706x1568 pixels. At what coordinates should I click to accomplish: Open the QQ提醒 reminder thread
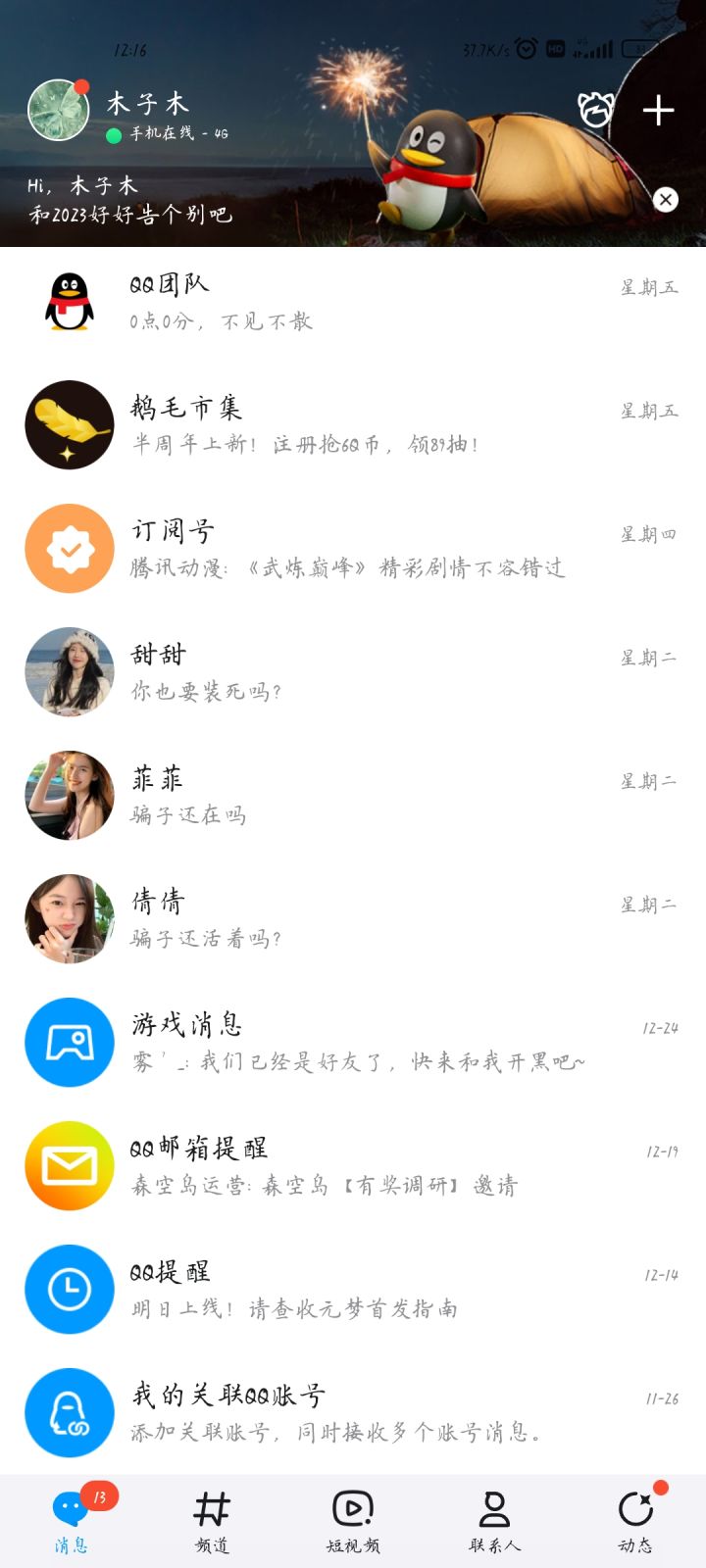(353, 1290)
